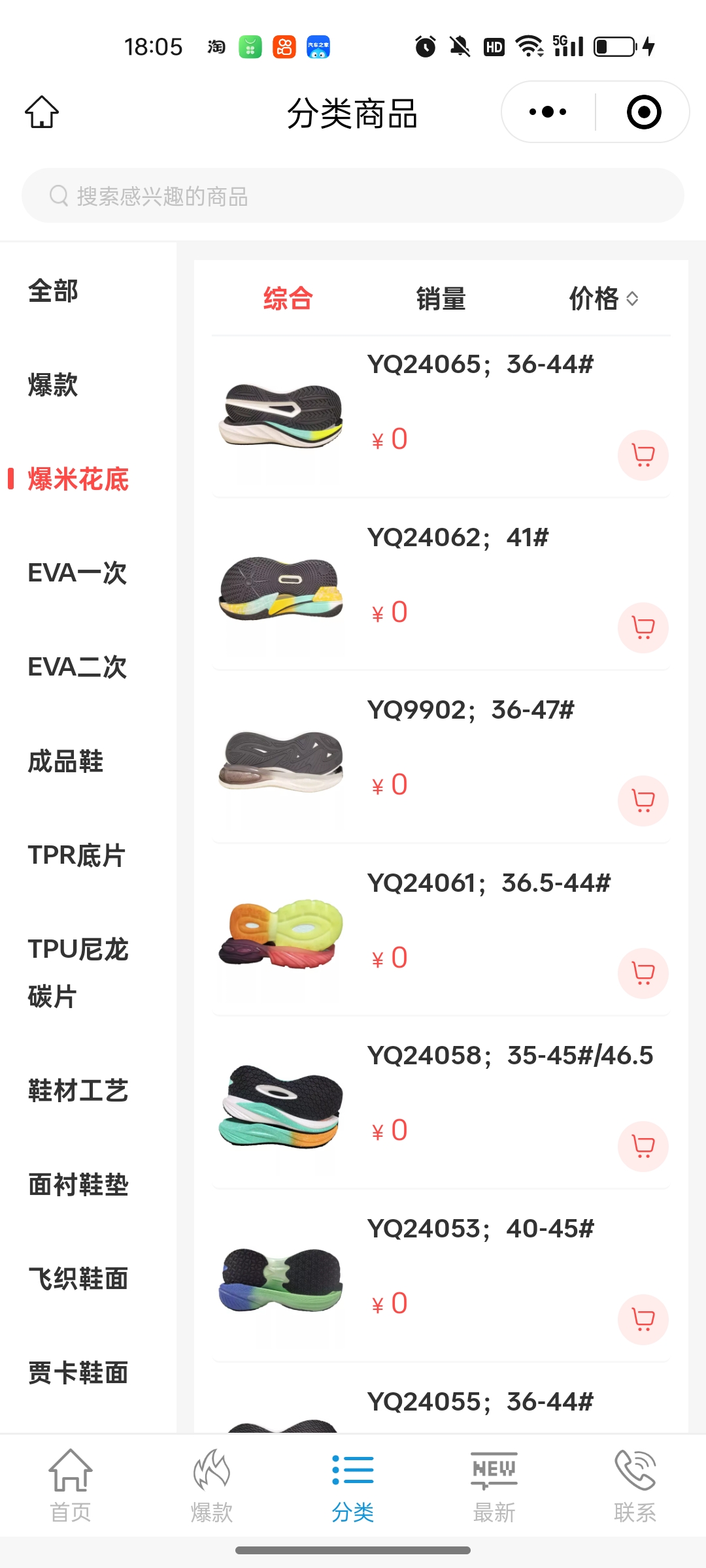Viewport: 706px width, 1568px height.
Task: Tap the search box for products
Action: point(353,196)
